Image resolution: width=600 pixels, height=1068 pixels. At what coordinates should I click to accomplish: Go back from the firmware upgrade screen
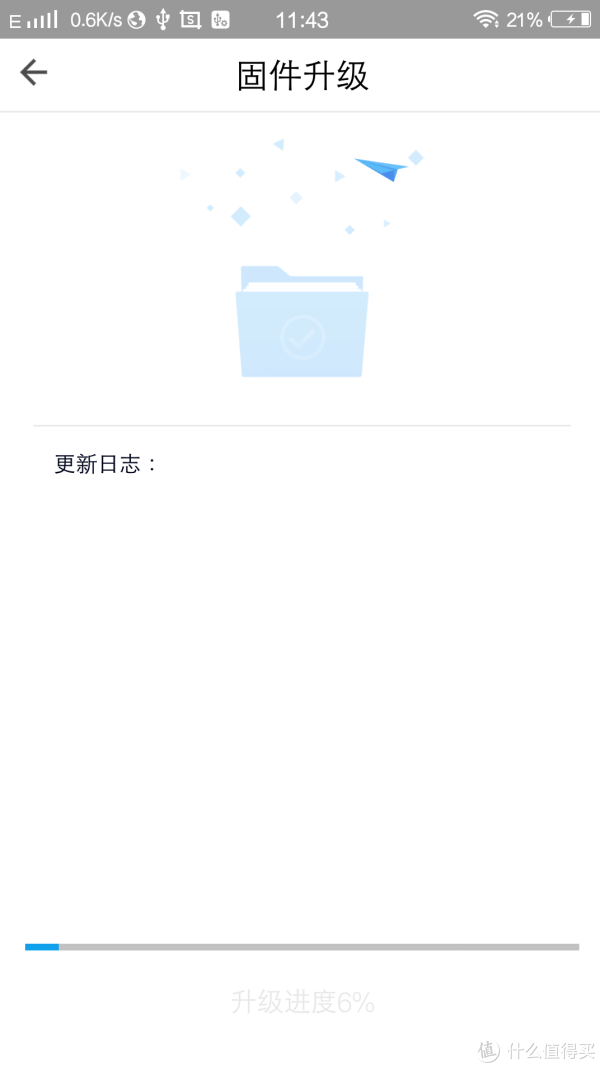[x=33, y=72]
